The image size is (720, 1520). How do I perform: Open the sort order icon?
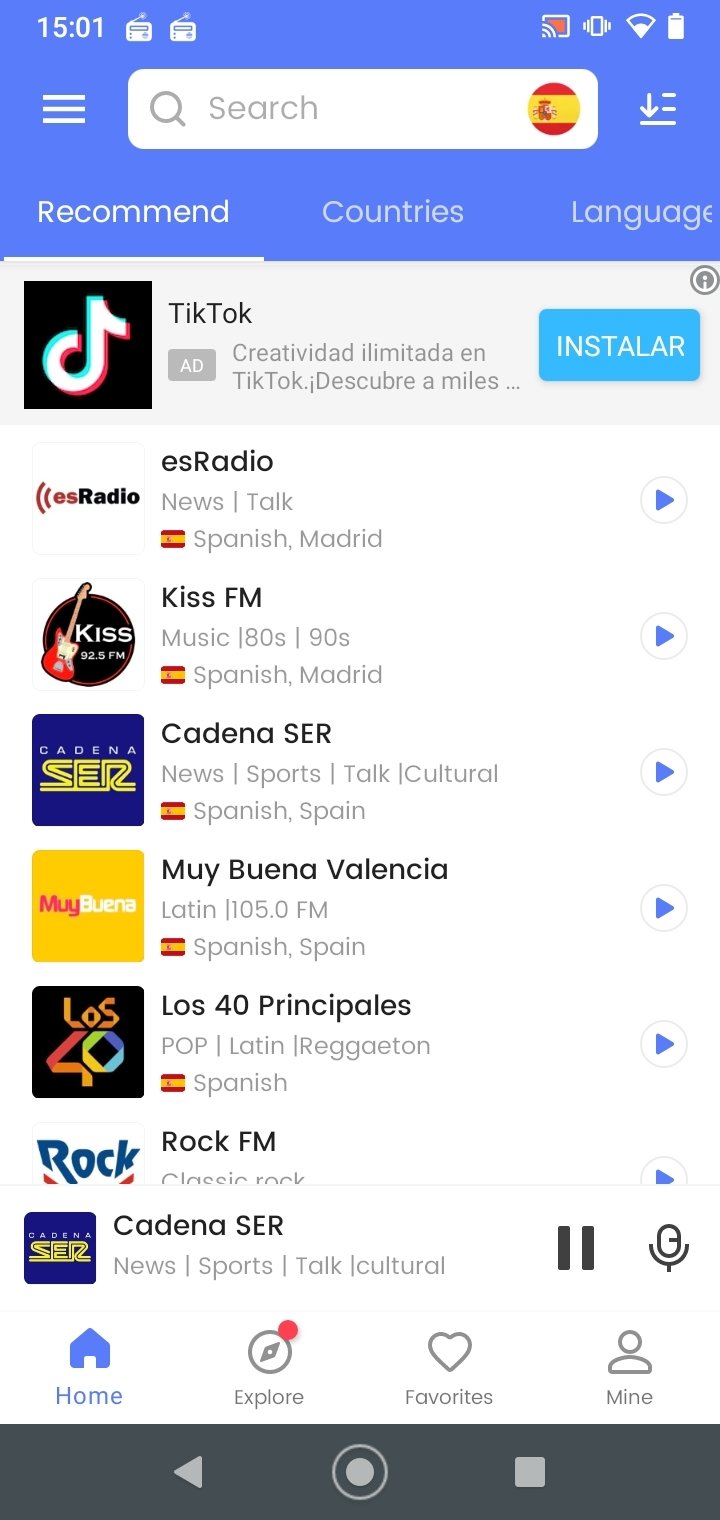pos(658,109)
